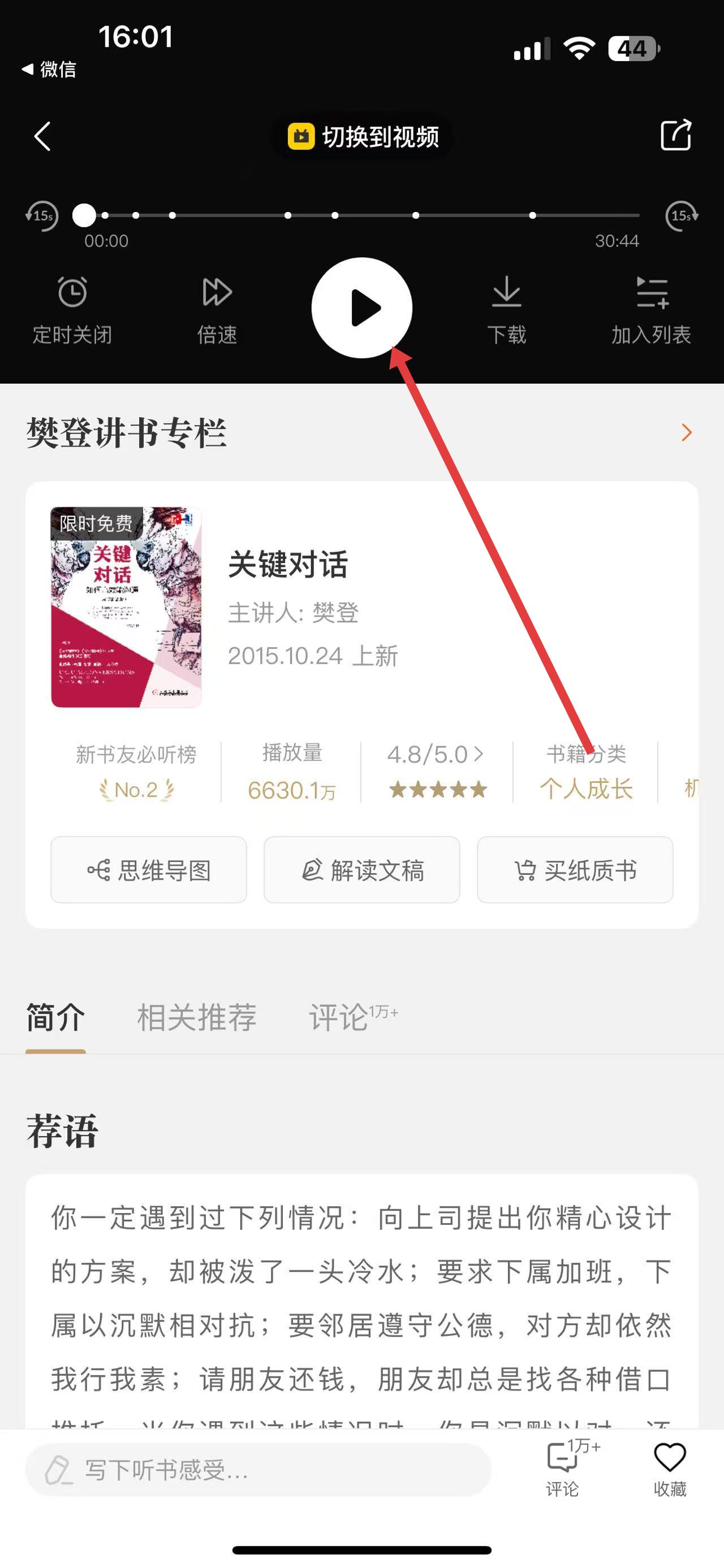The width and height of the screenshot is (724, 1568).
Task: Open the 关键对话 book cover
Action: point(126,607)
